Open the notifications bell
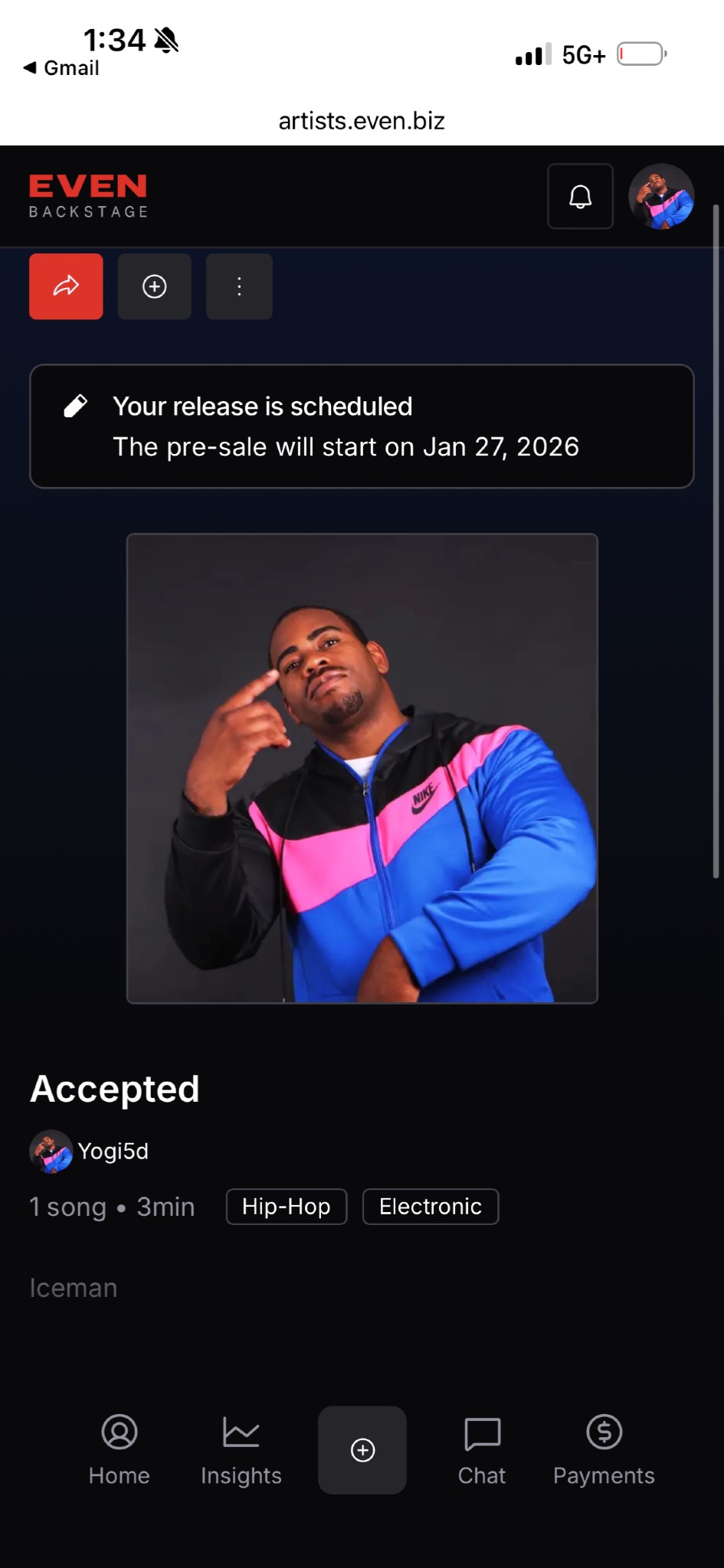This screenshot has height=1568, width=724. [x=580, y=196]
